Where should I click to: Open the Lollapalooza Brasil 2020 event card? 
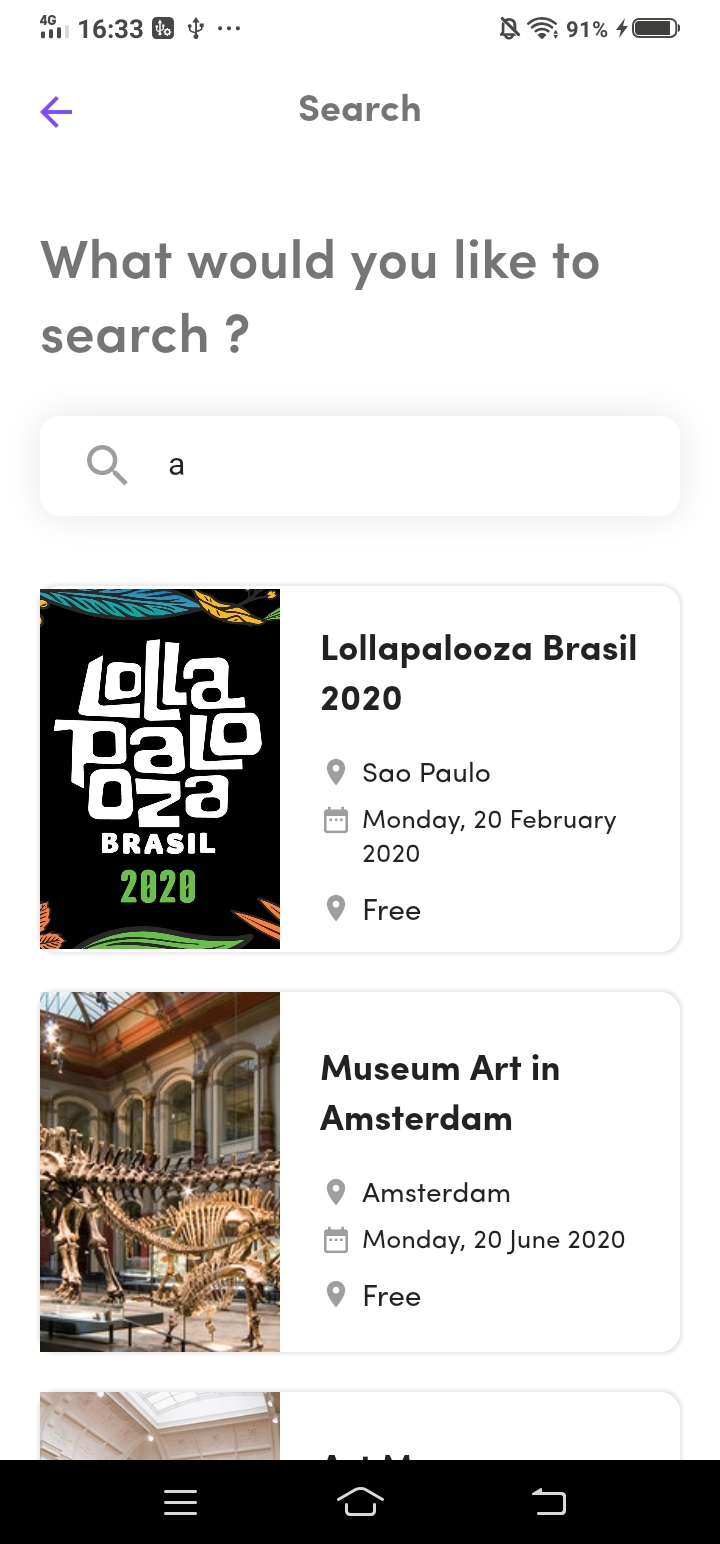click(x=360, y=769)
